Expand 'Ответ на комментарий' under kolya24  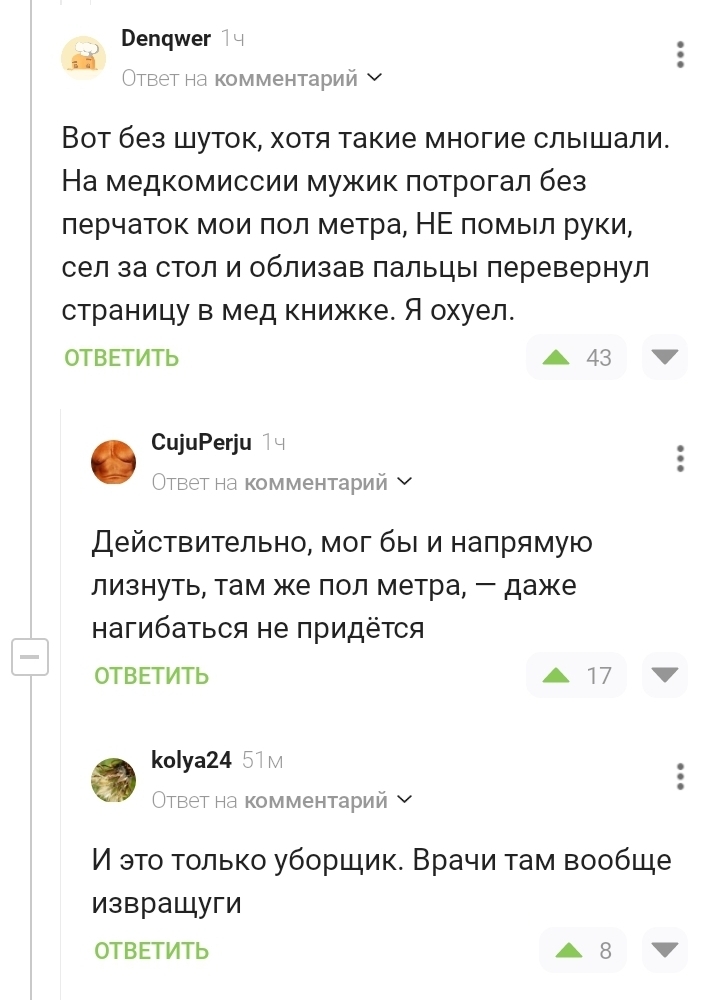[281, 800]
